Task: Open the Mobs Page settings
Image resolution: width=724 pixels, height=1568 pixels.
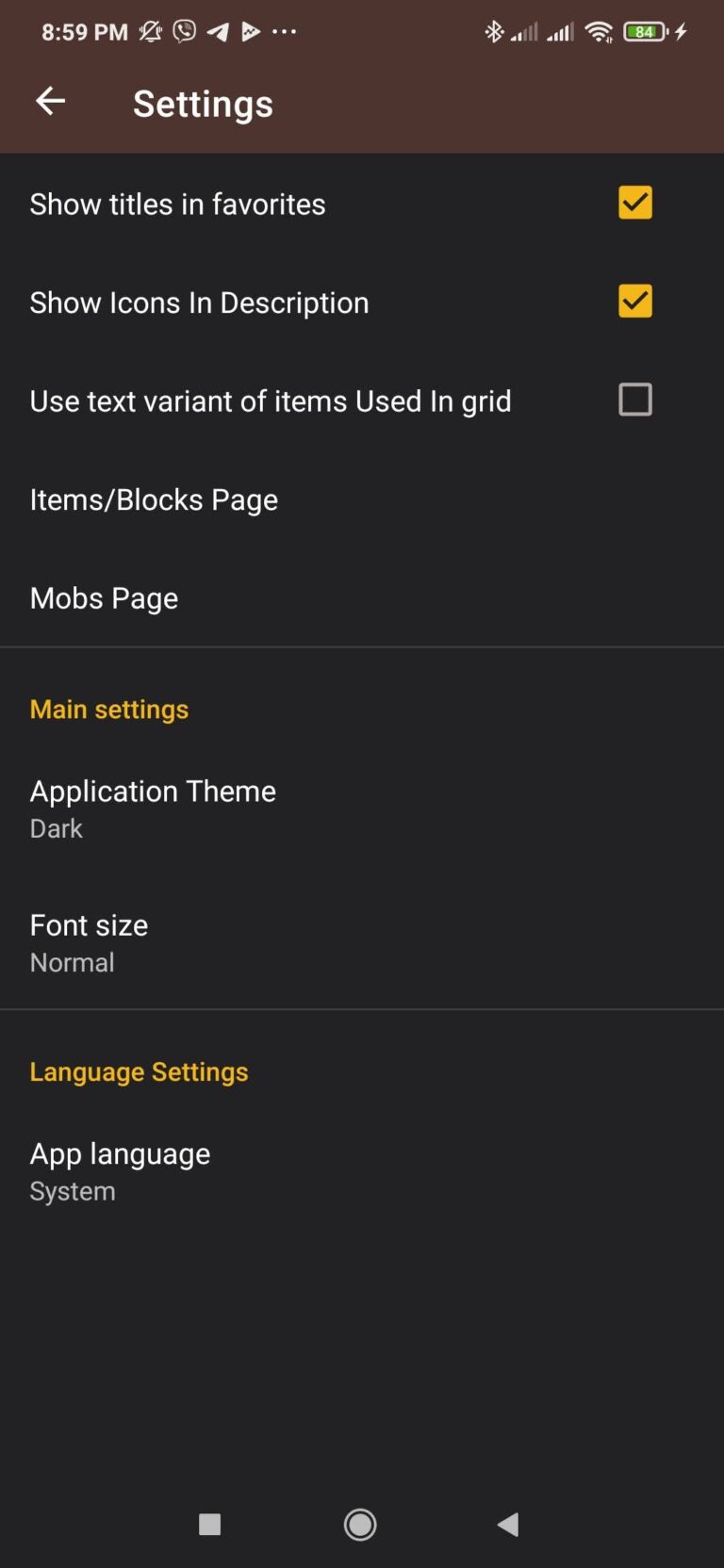Action: (x=104, y=597)
